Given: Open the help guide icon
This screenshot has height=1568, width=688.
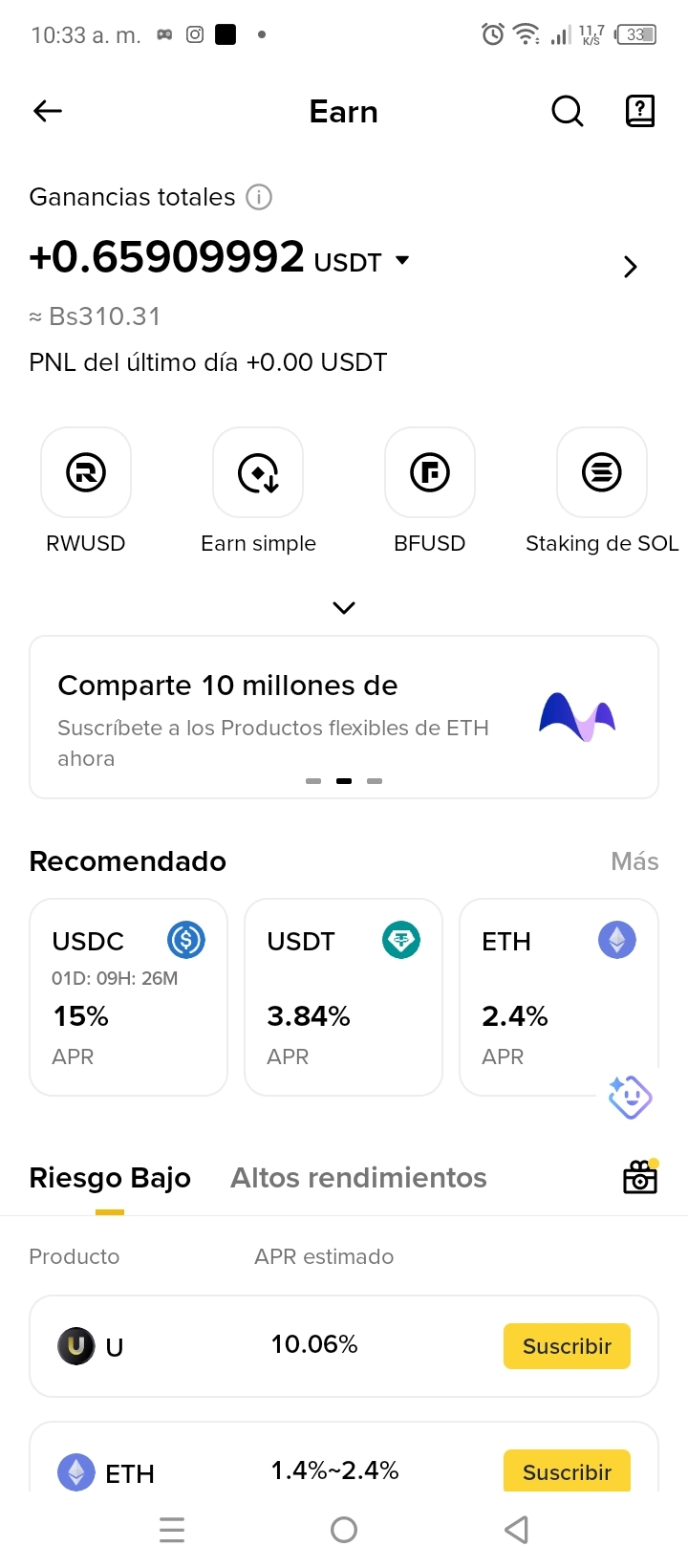Looking at the screenshot, I should coord(640,111).
